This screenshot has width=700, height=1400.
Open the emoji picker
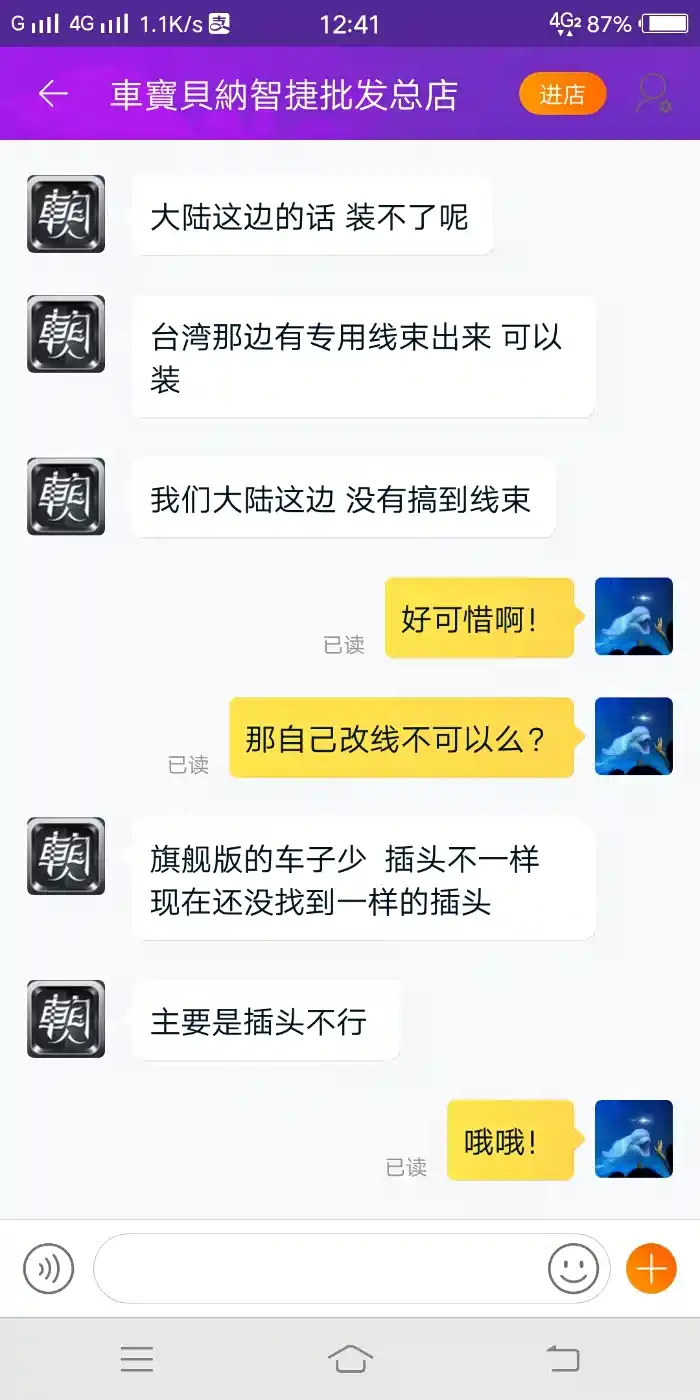(x=573, y=1268)
